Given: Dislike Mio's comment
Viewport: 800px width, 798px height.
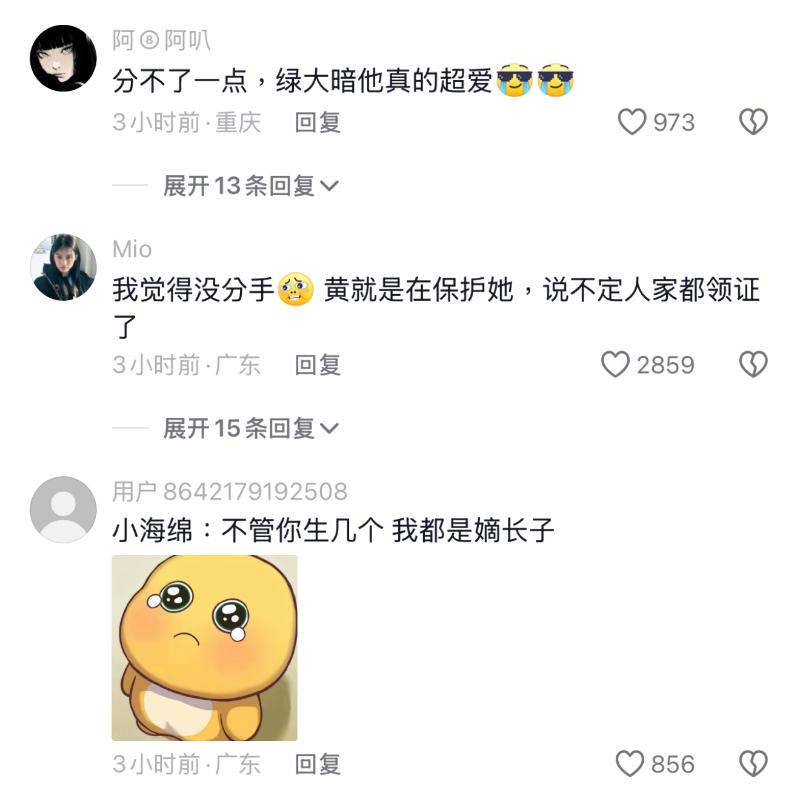Looking at the screenshot, I should [752, 365].
